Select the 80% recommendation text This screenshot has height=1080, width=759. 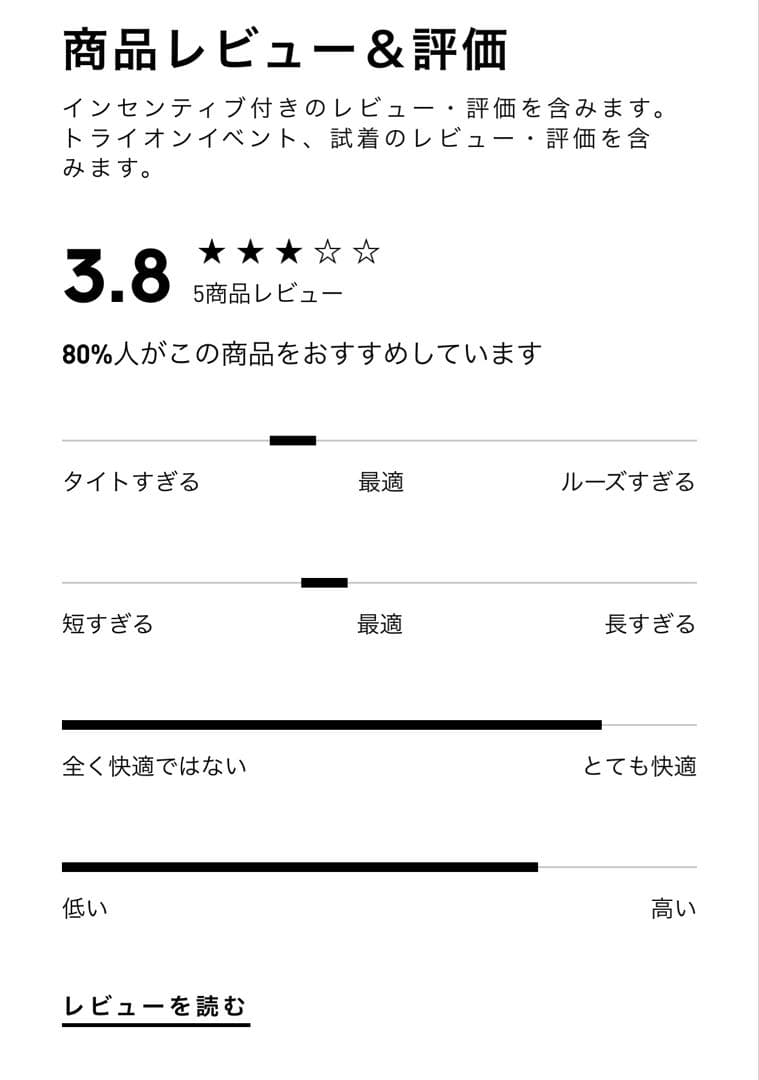click(300, 351)
